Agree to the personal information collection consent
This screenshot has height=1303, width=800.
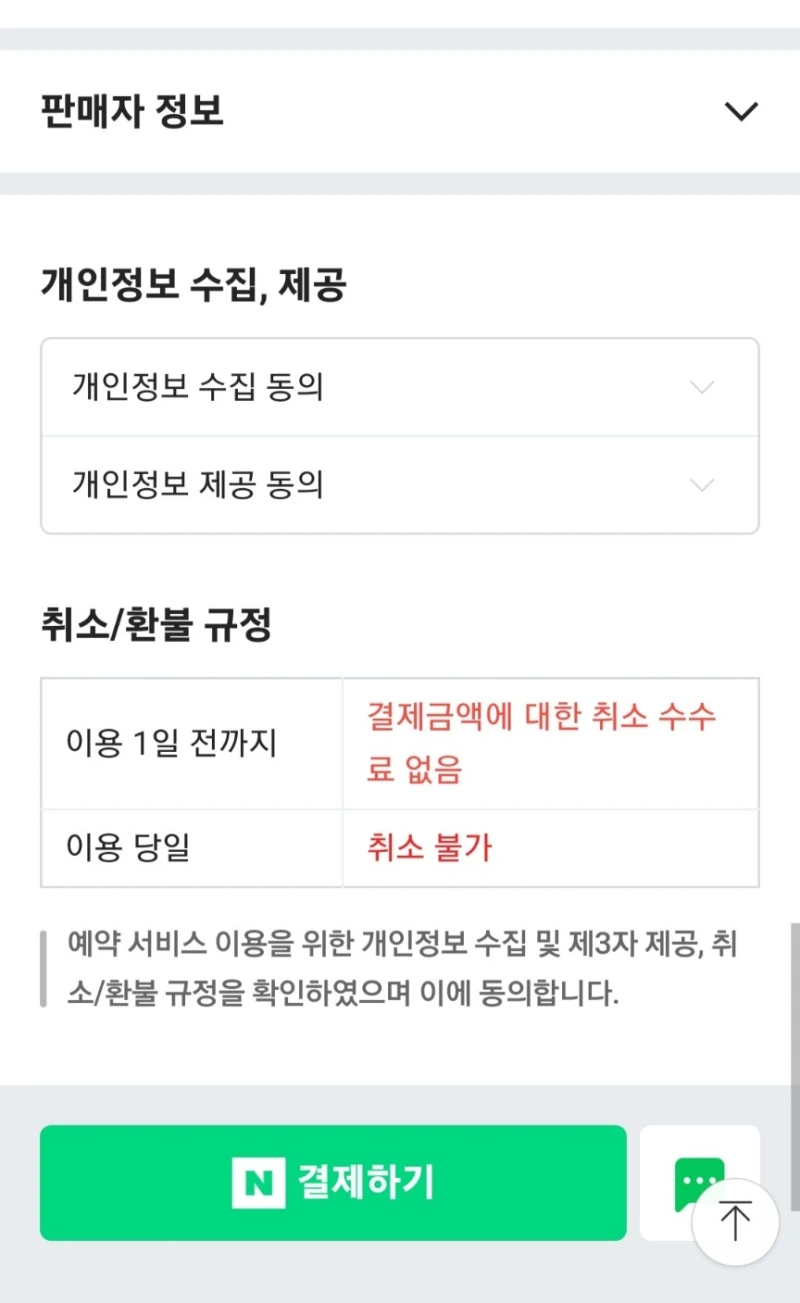(x=400, y=386)
